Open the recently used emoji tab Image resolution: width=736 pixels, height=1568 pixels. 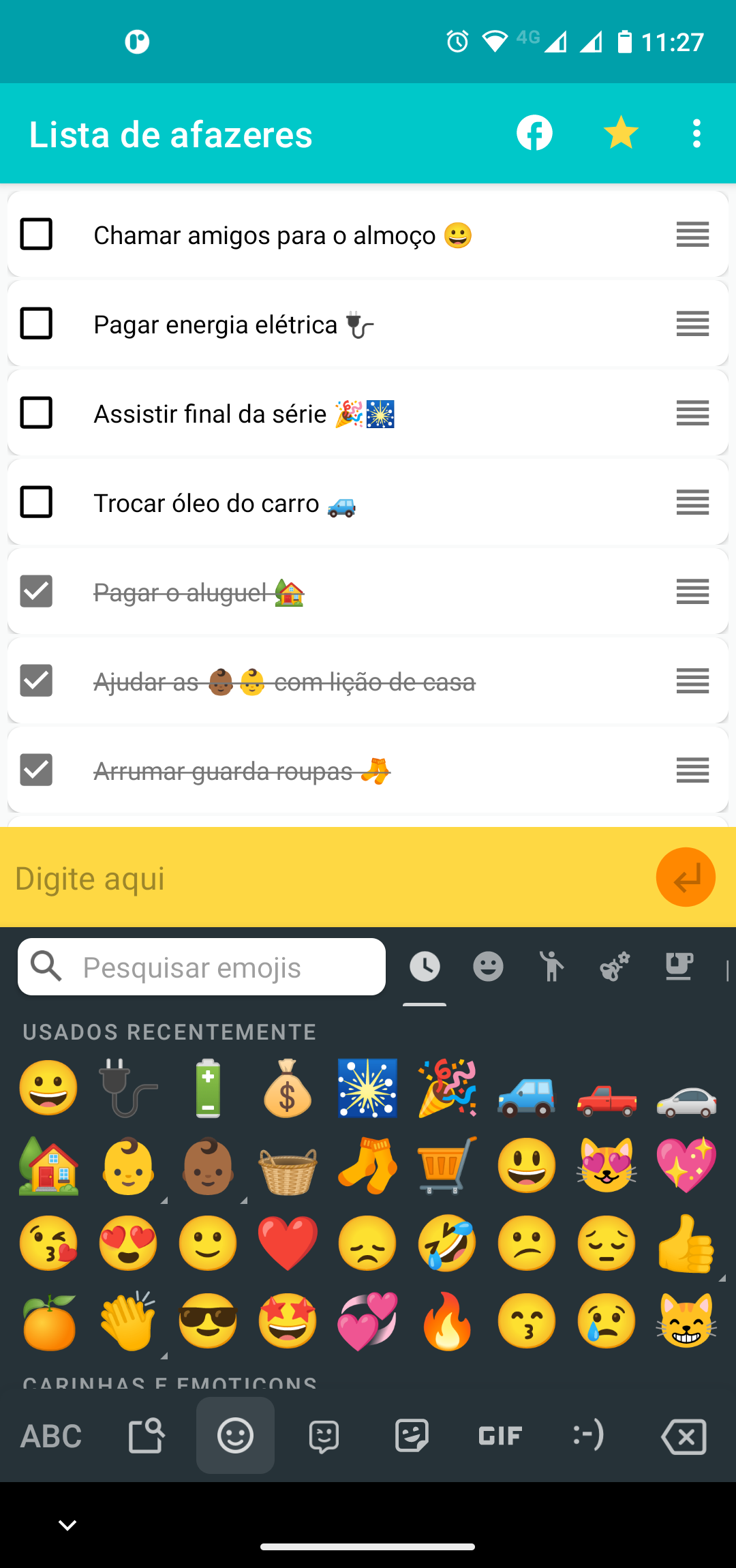[425, 966]
